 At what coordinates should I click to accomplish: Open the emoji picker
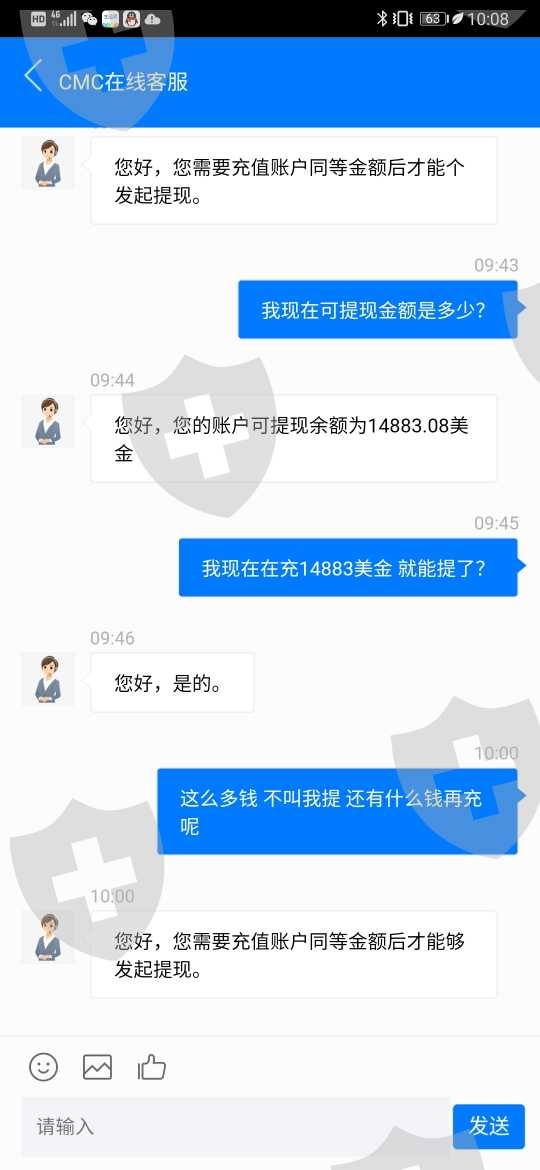tap(43, 1067)
